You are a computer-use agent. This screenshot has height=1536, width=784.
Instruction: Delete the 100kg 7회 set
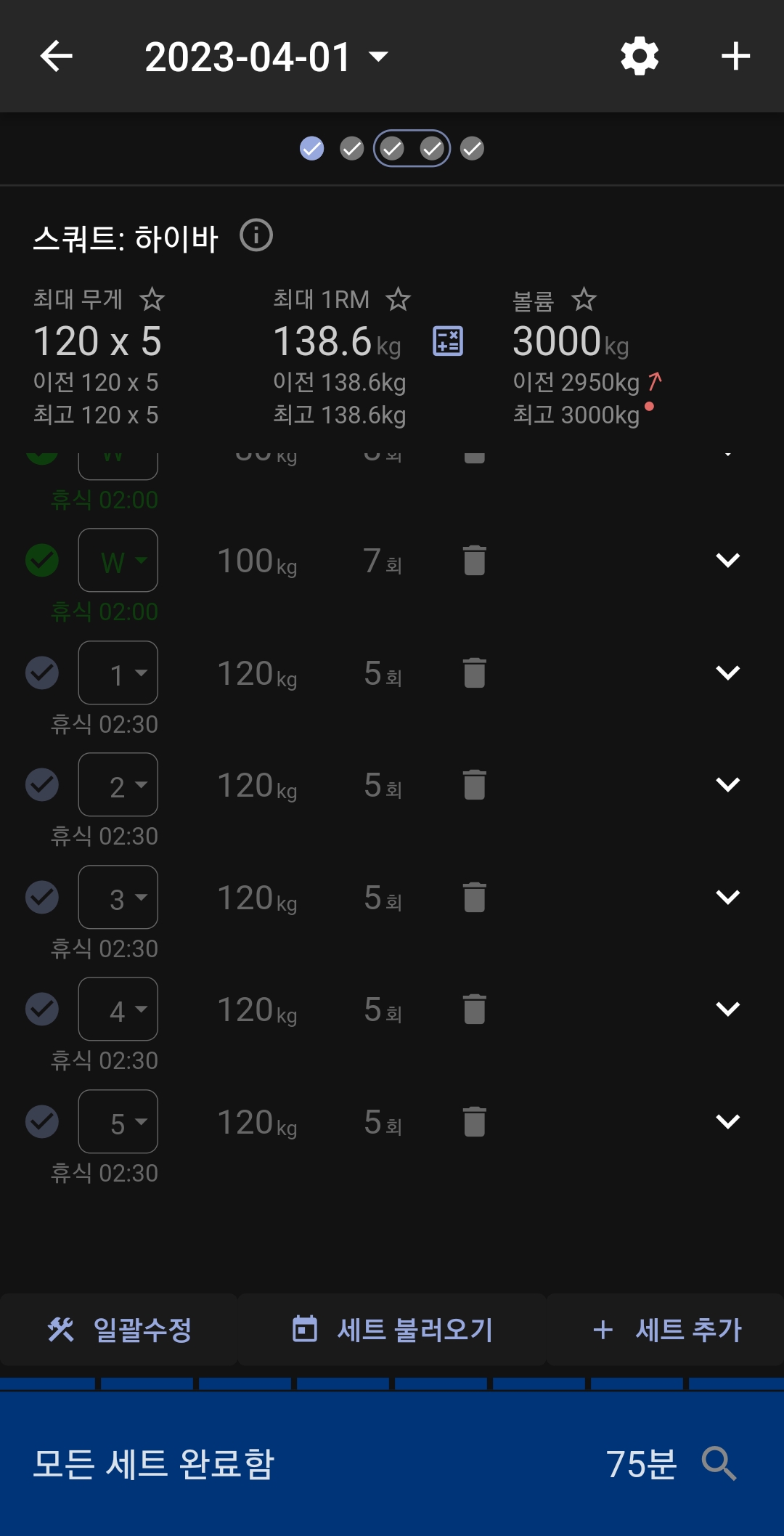tap(474, 561)
